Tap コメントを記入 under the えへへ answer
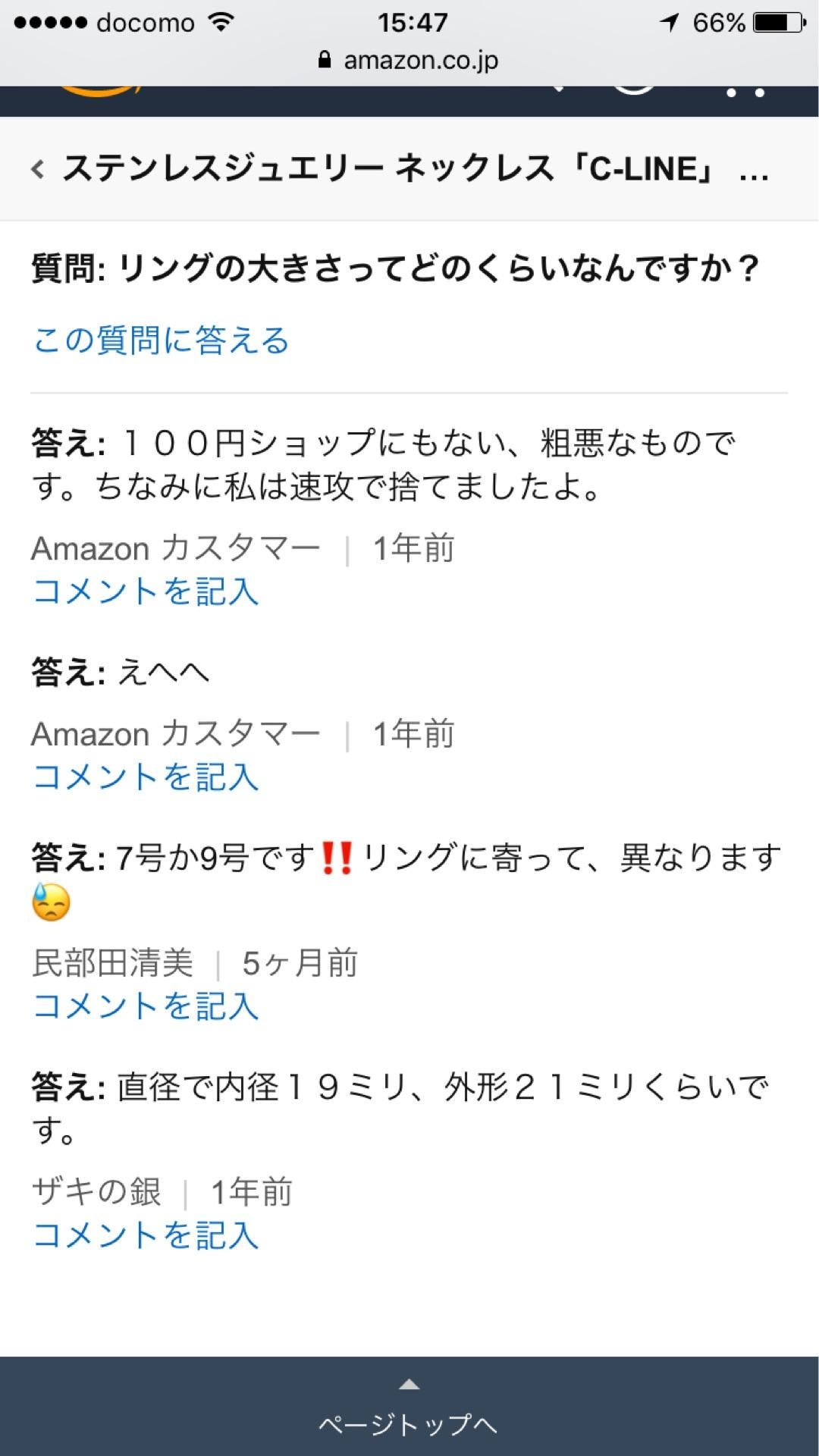This screenshot has height=1456, width=819. tap(145, 777)
